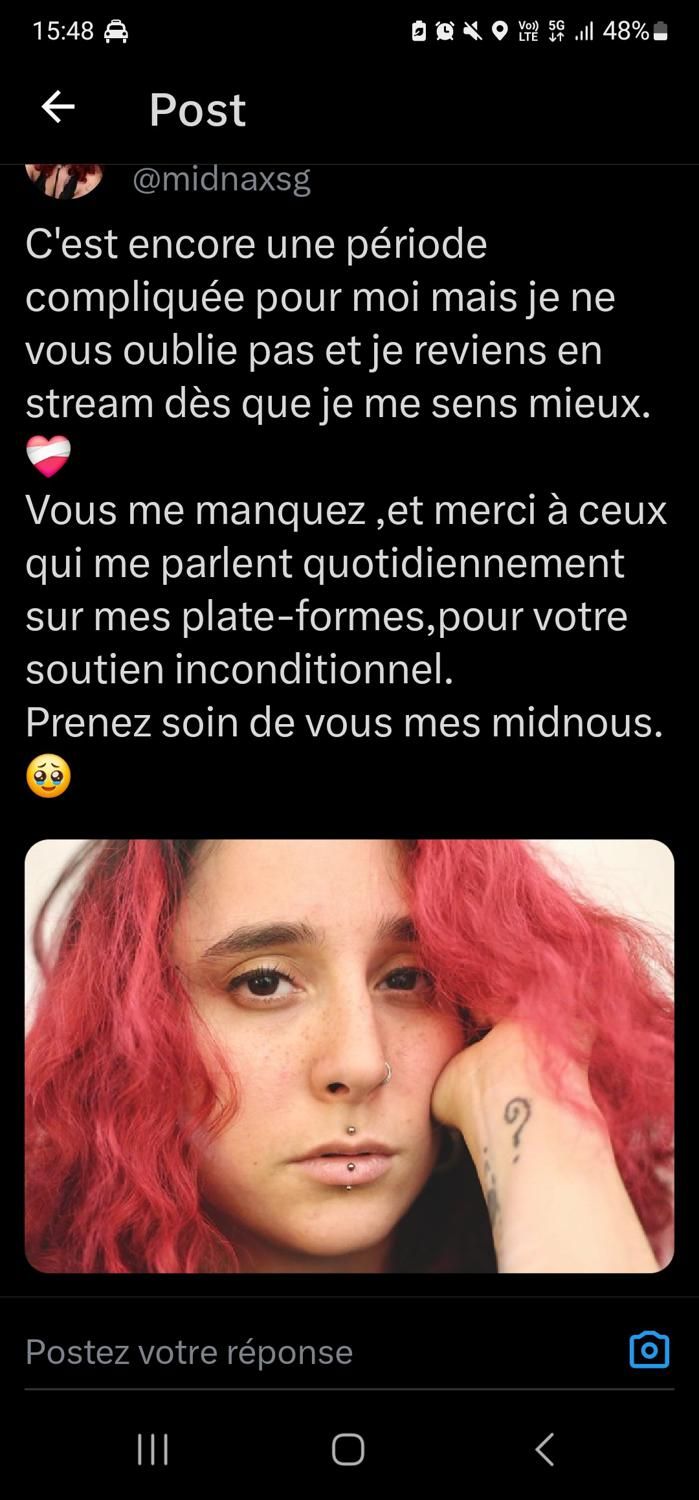The image size is (699, 1500).
Task: Attach a photo with the camera icon
Action: click(x=649, y=1350)
